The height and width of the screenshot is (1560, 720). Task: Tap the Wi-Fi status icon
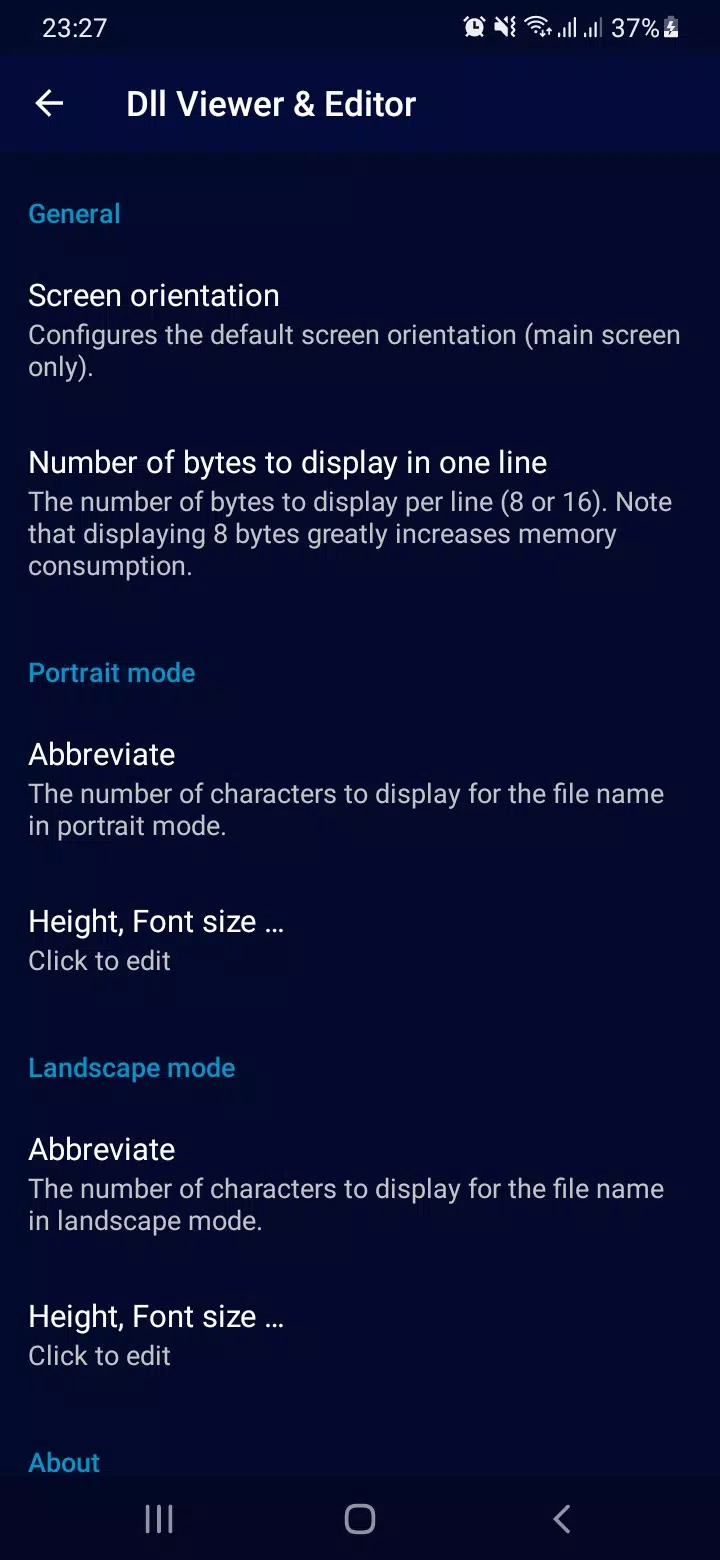(x=540, y=26)
